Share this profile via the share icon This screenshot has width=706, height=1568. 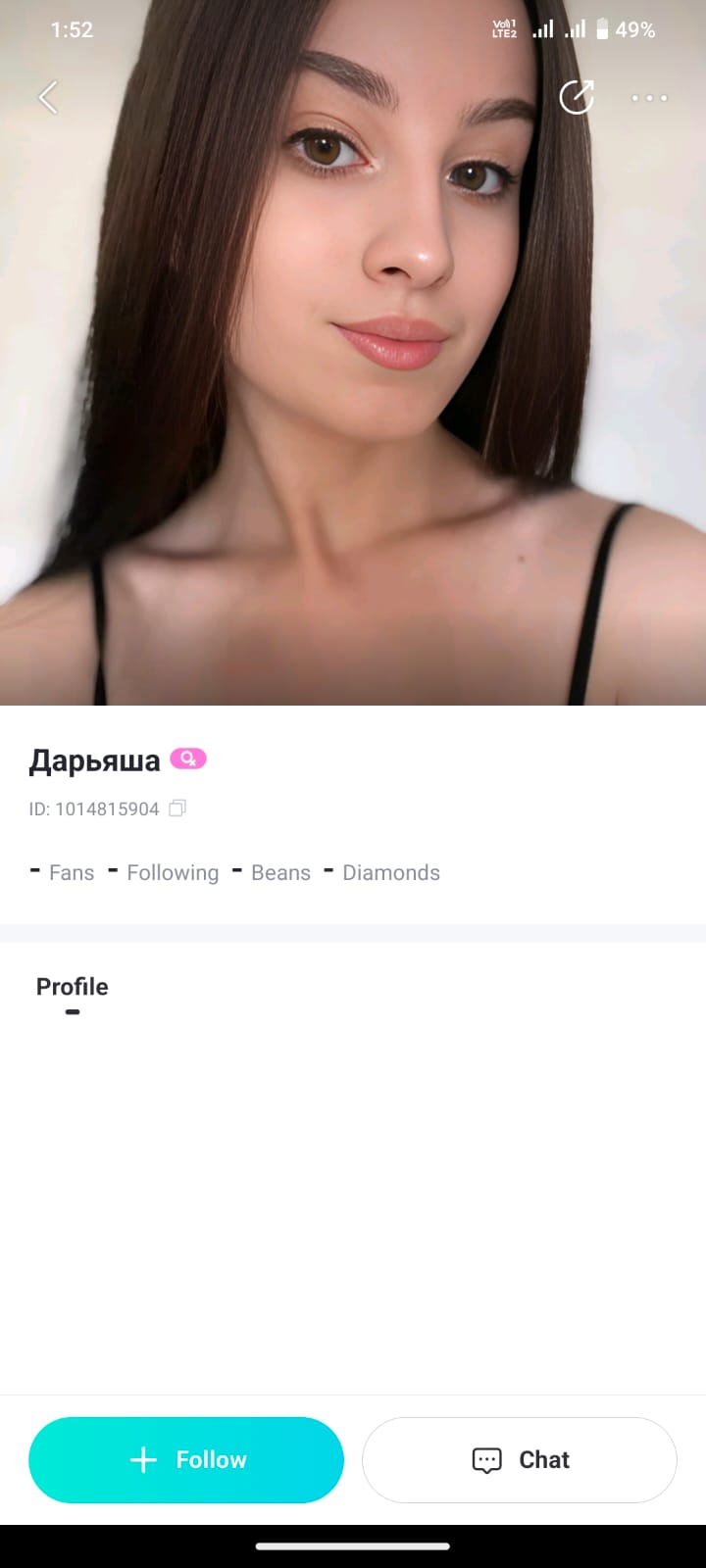(x=577, y=97)
